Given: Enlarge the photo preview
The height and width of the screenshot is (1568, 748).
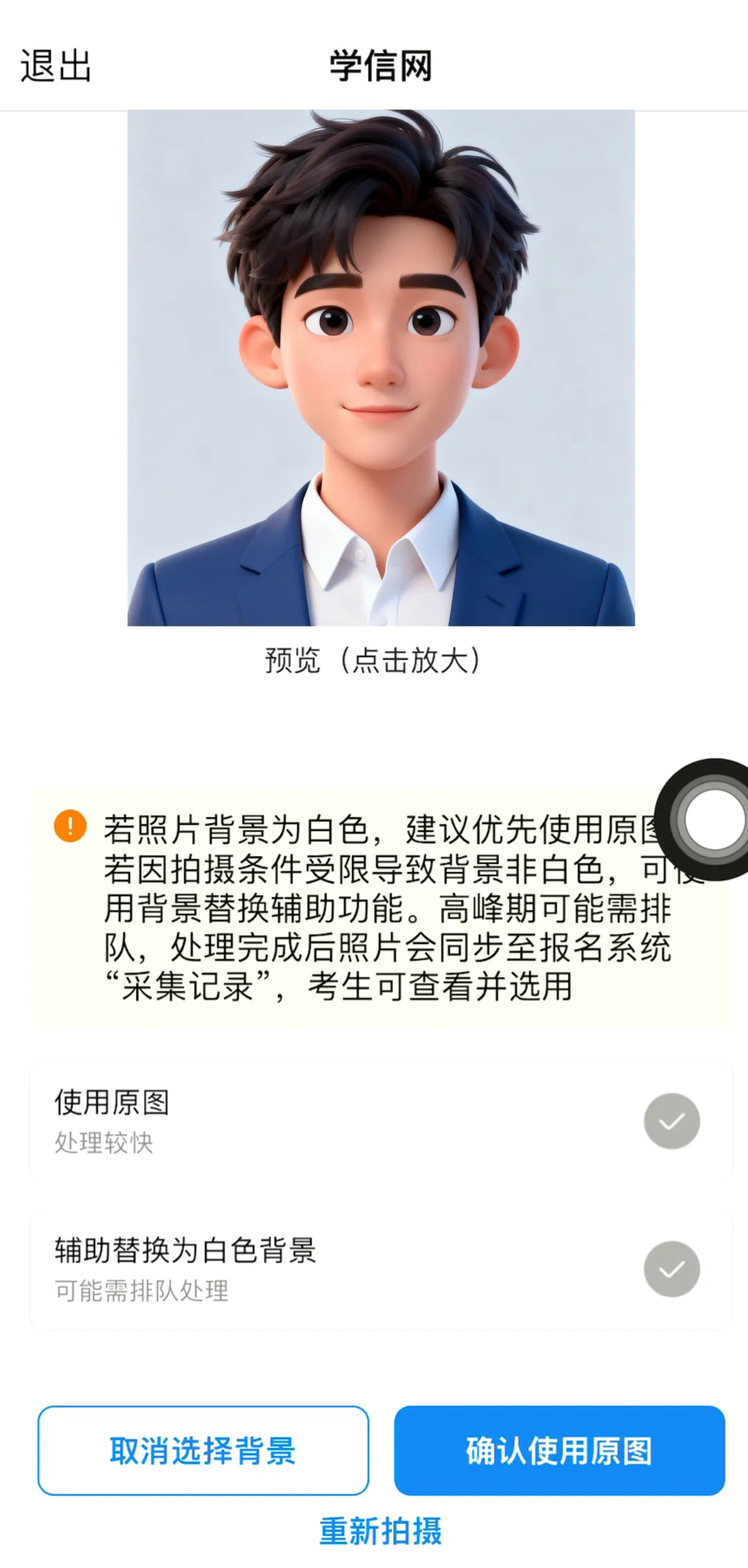Looking at the screenshot, I should (381, 368).
